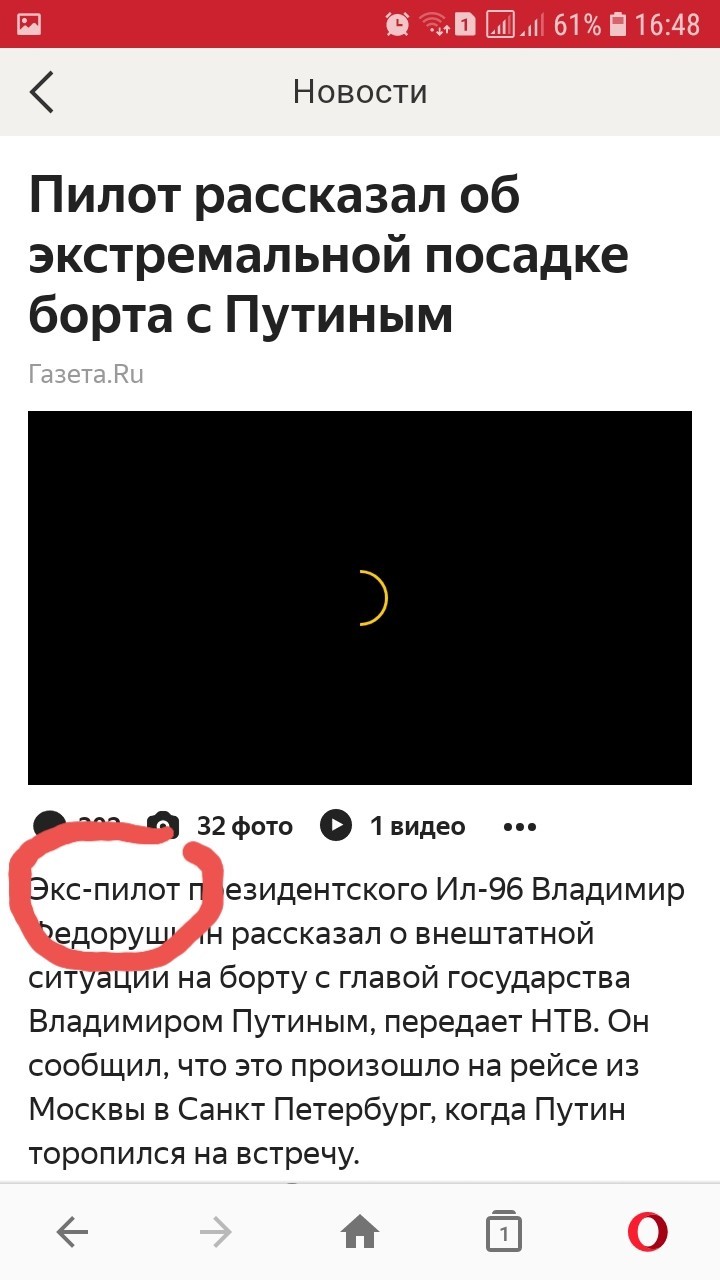Open the loading video player
This screenshot has height=1280, width=720.
tap(360, 598)
